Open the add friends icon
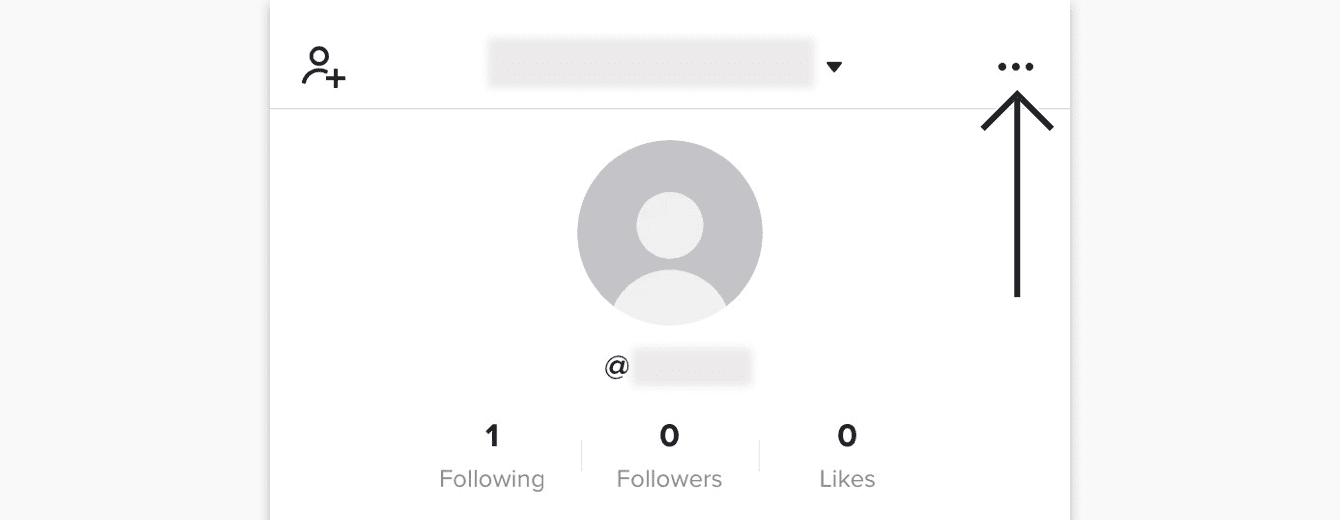 coord(323,67)
